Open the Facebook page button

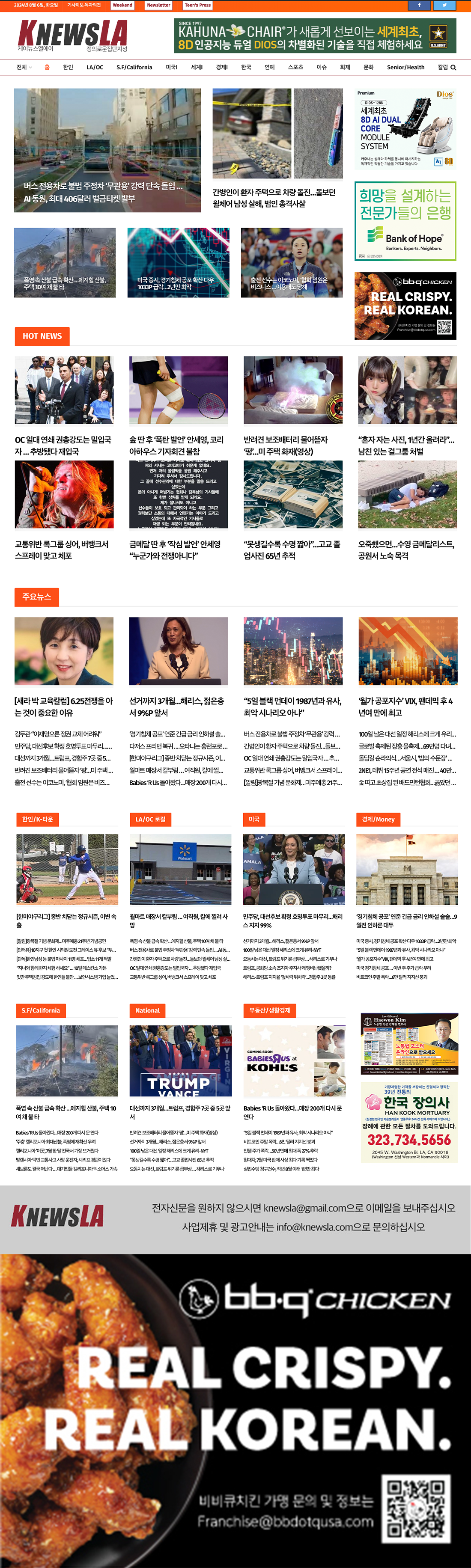tap(419, 5)
